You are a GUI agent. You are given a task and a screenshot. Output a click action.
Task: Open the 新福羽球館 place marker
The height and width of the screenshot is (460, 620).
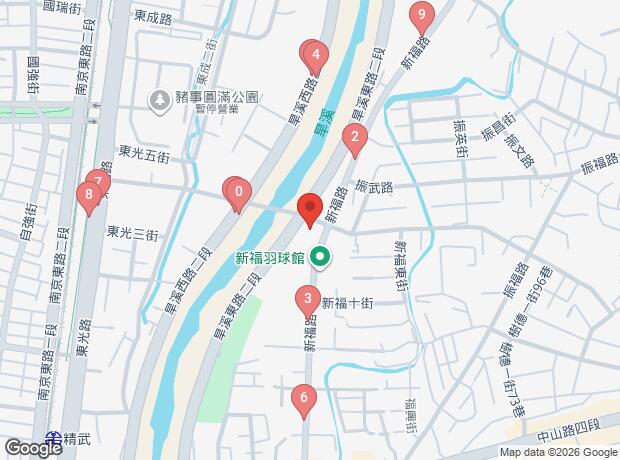coord(320,257)
